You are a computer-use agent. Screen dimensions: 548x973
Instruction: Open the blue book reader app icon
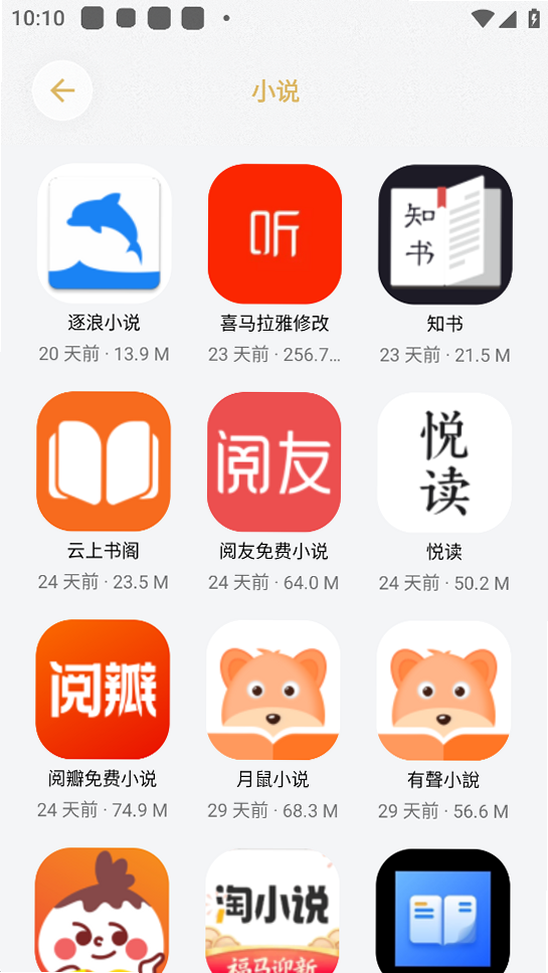pyautogui.click(x=443, y=910)
